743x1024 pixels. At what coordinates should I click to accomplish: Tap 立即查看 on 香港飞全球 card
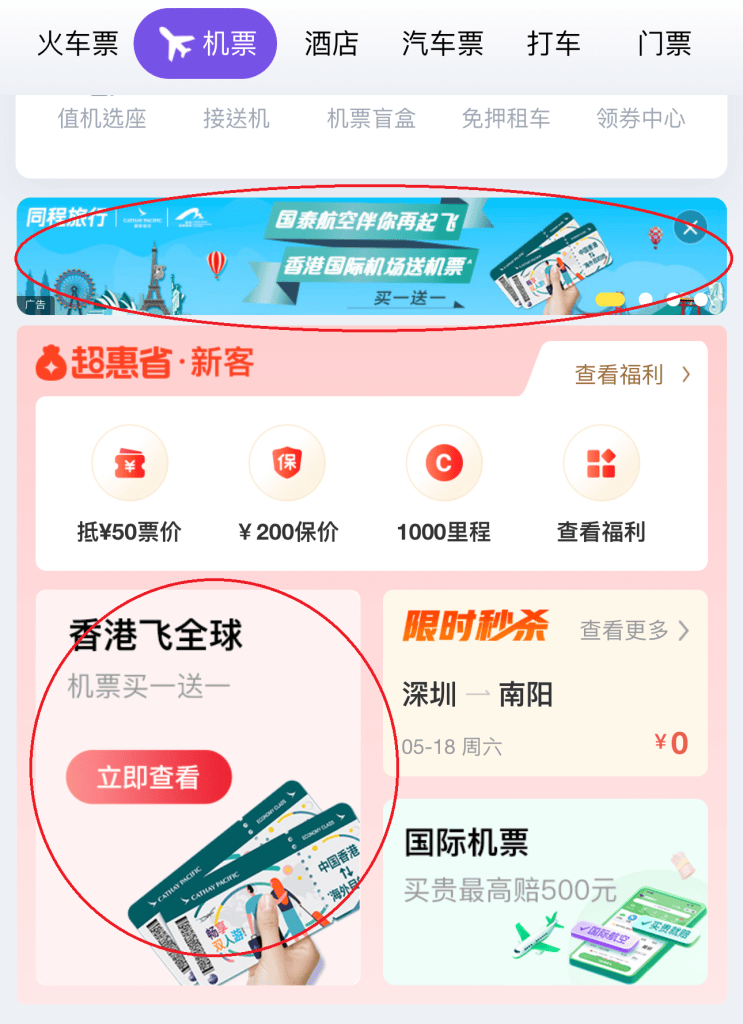148,777
